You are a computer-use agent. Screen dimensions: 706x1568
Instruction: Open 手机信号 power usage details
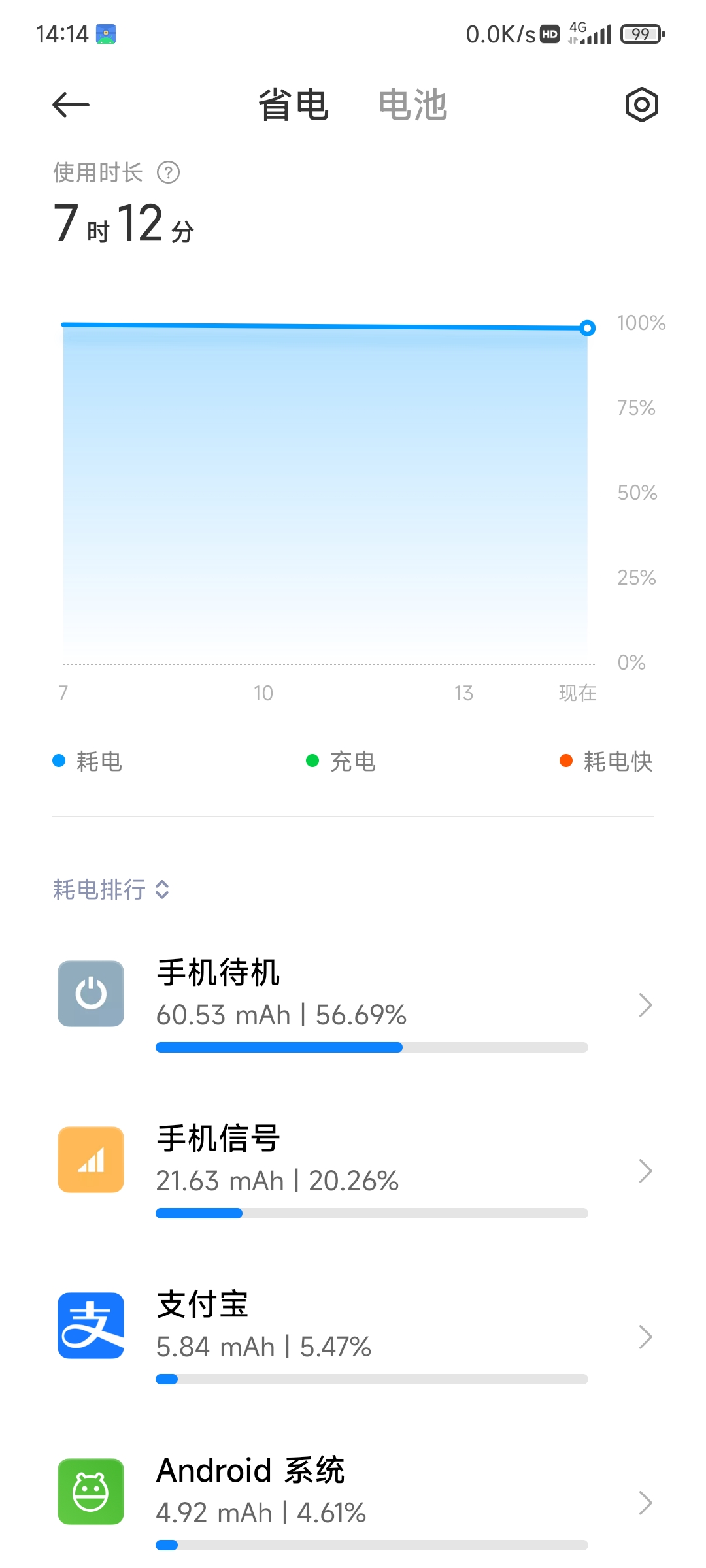coord(353,1171)
